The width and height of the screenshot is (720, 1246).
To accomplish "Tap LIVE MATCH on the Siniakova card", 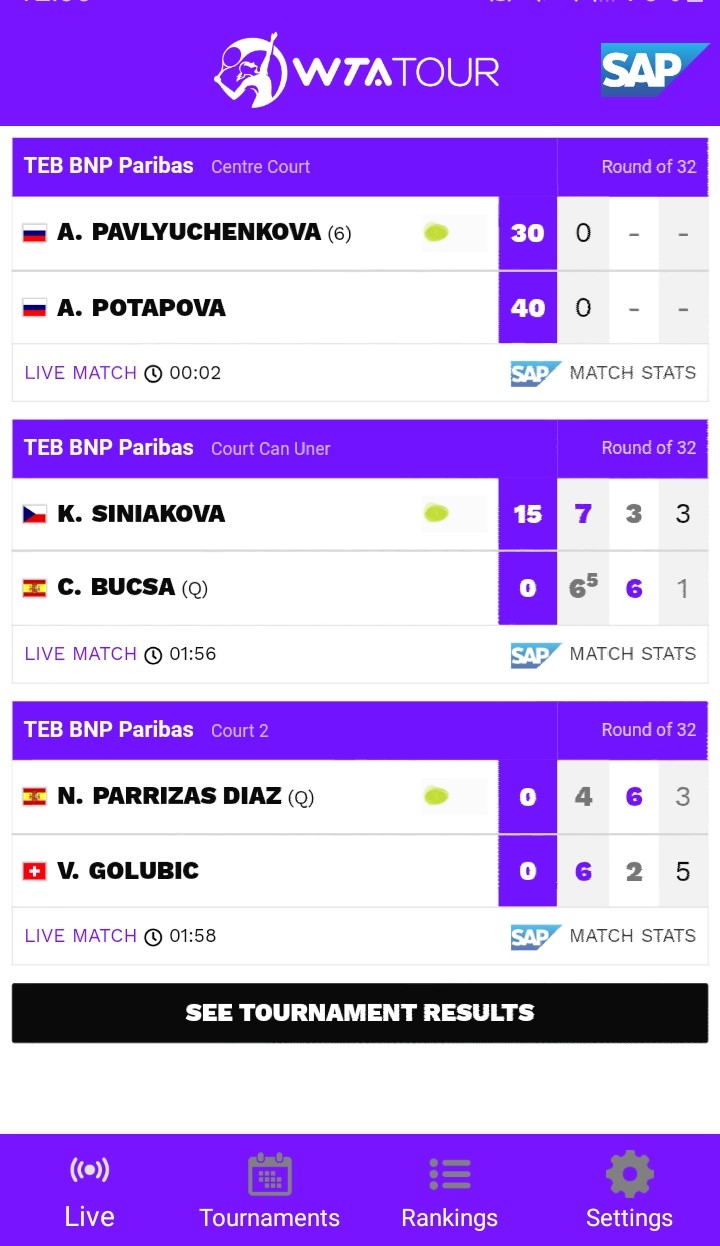I will point(80,654).
